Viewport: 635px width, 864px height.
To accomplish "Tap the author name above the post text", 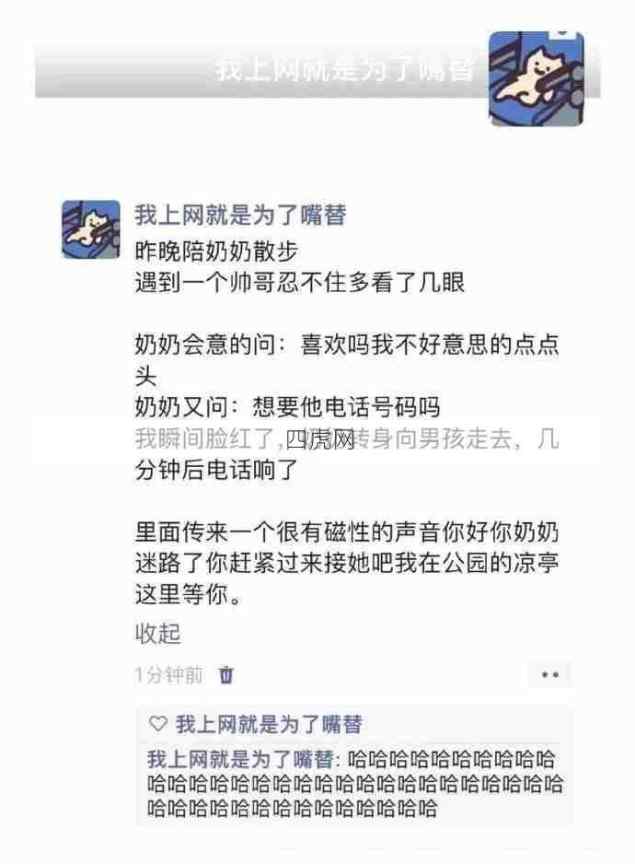I will point(240,214).
